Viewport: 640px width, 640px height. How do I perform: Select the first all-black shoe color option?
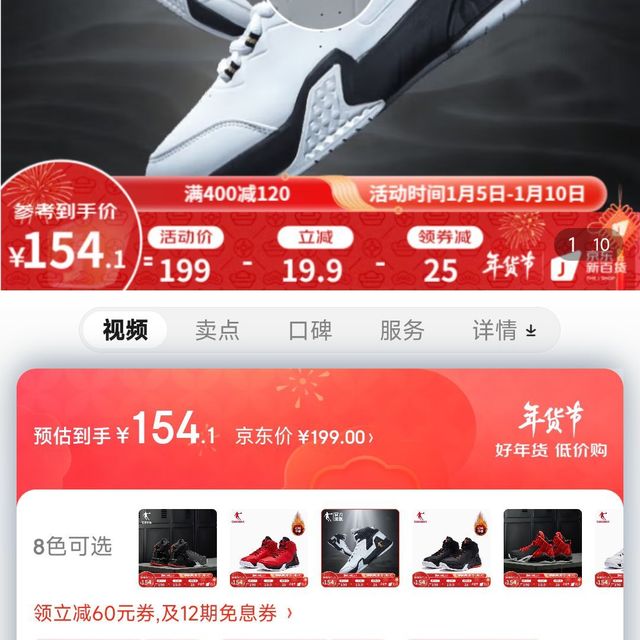pos(177,547)
